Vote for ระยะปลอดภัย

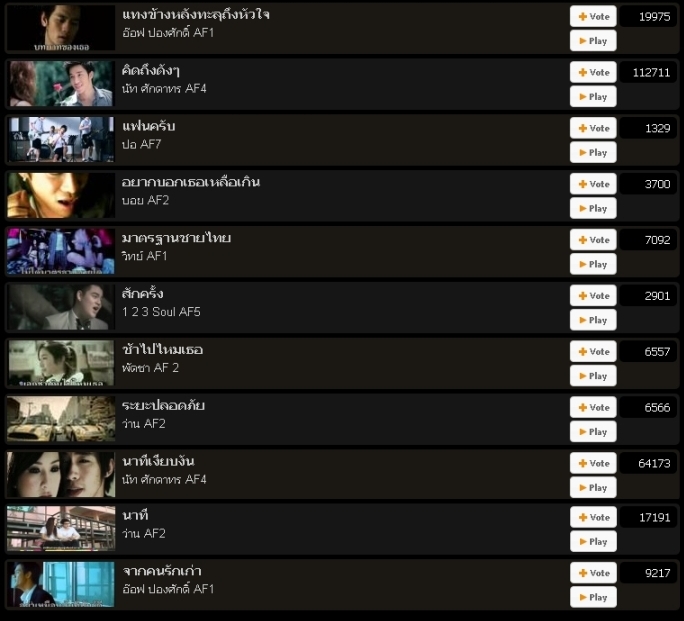click(593, 408)
